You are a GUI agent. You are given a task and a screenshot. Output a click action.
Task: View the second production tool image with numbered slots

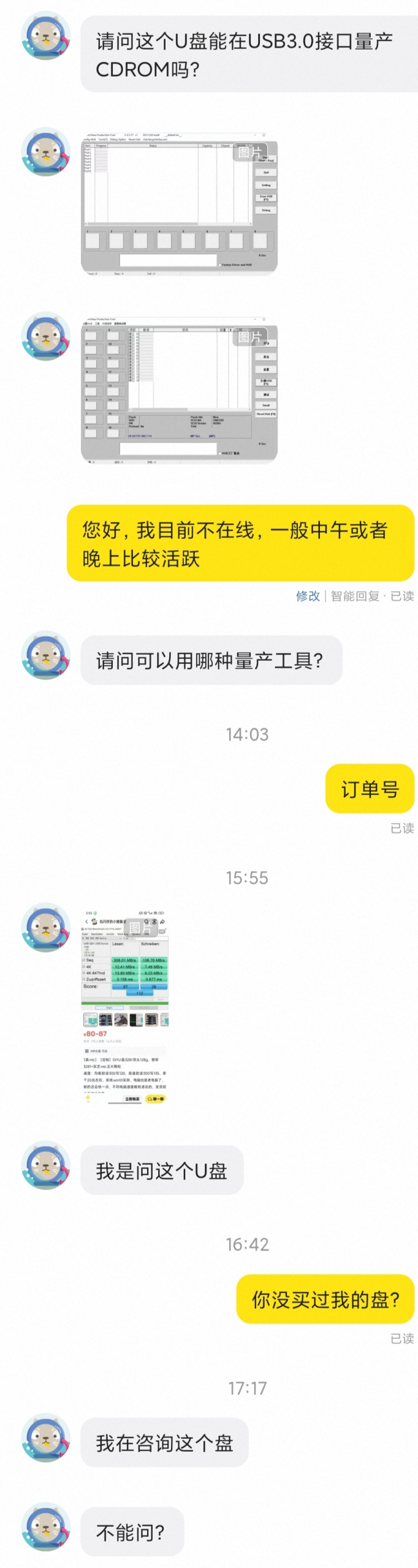(x=179, y=390)
